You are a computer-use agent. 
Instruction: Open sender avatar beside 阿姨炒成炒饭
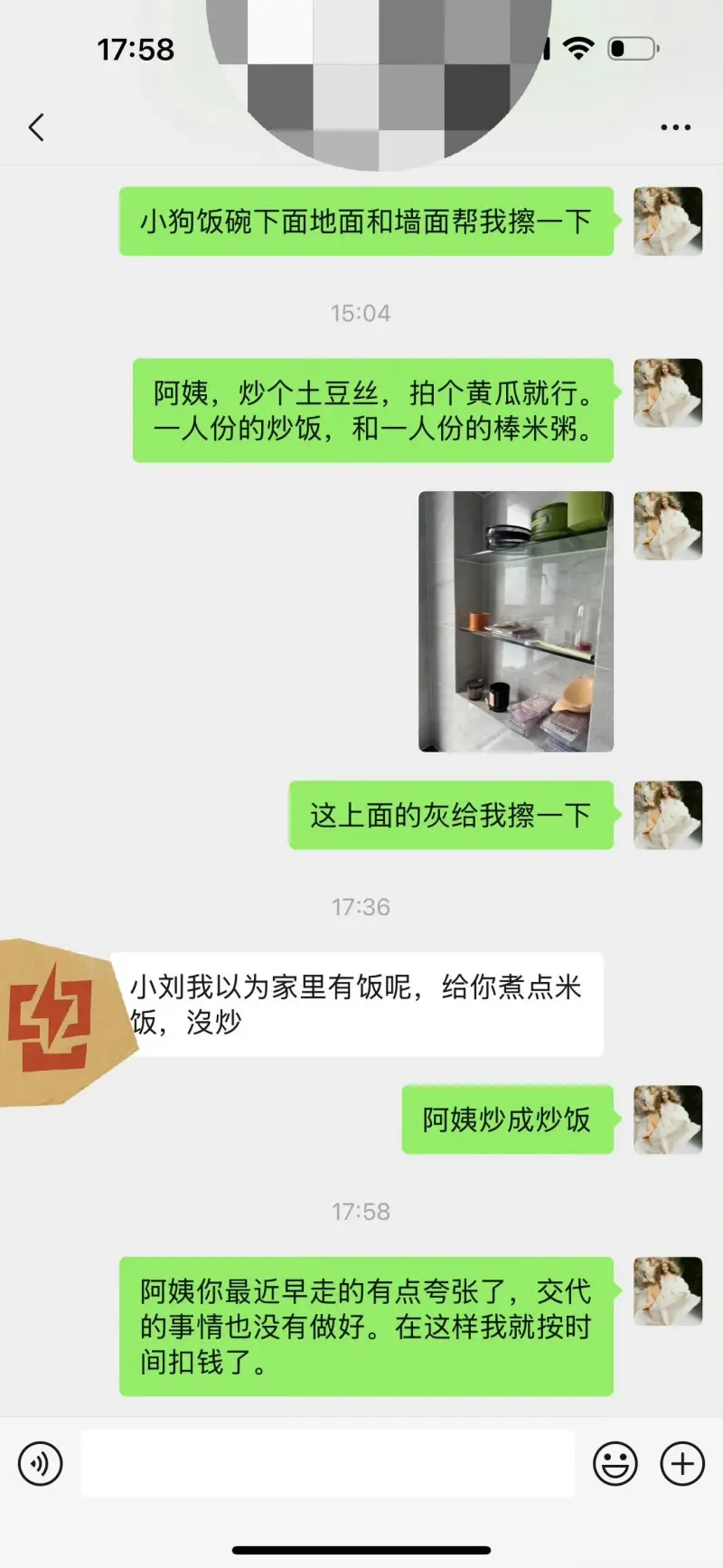(668, 1119)
